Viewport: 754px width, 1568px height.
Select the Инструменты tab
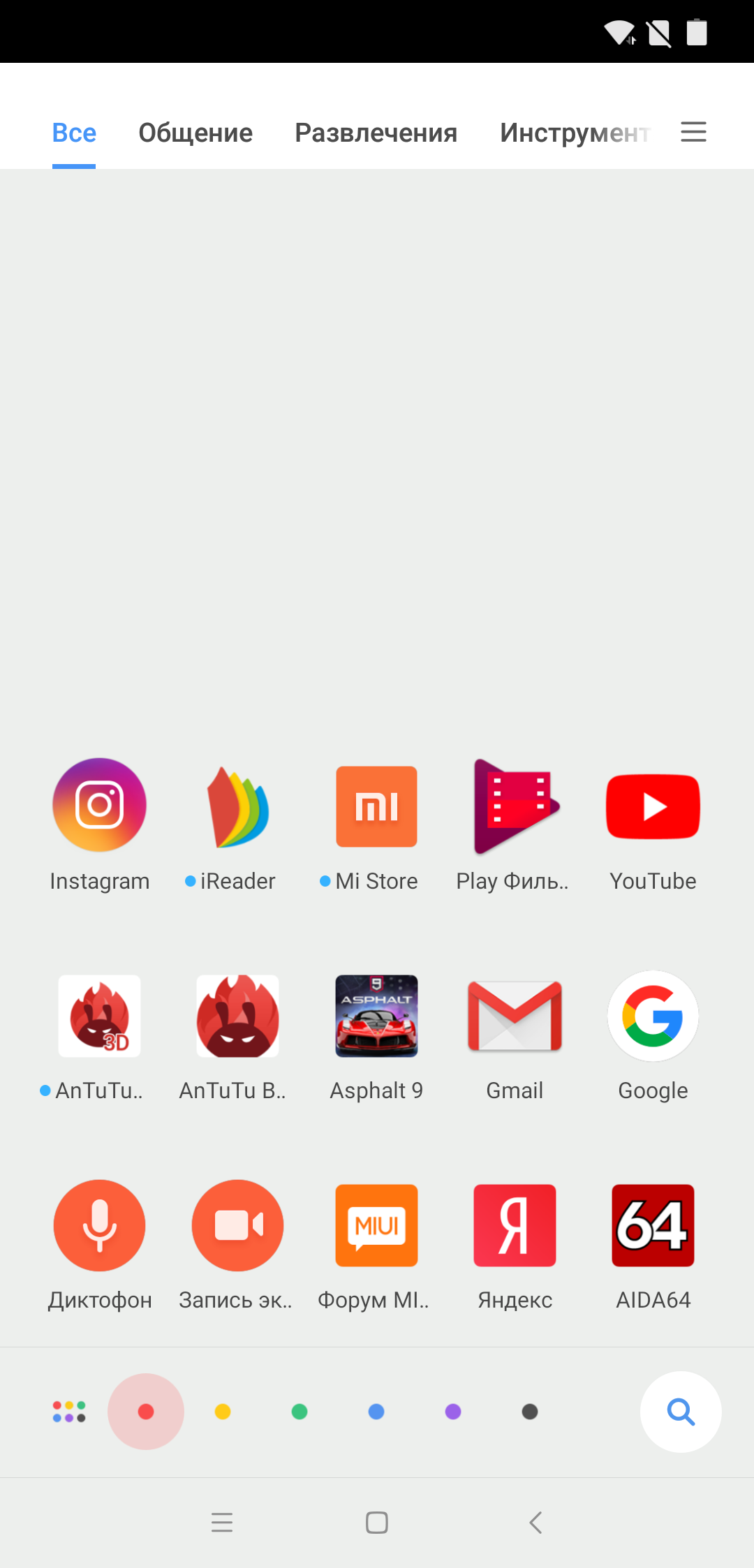[x=575, y=133]
